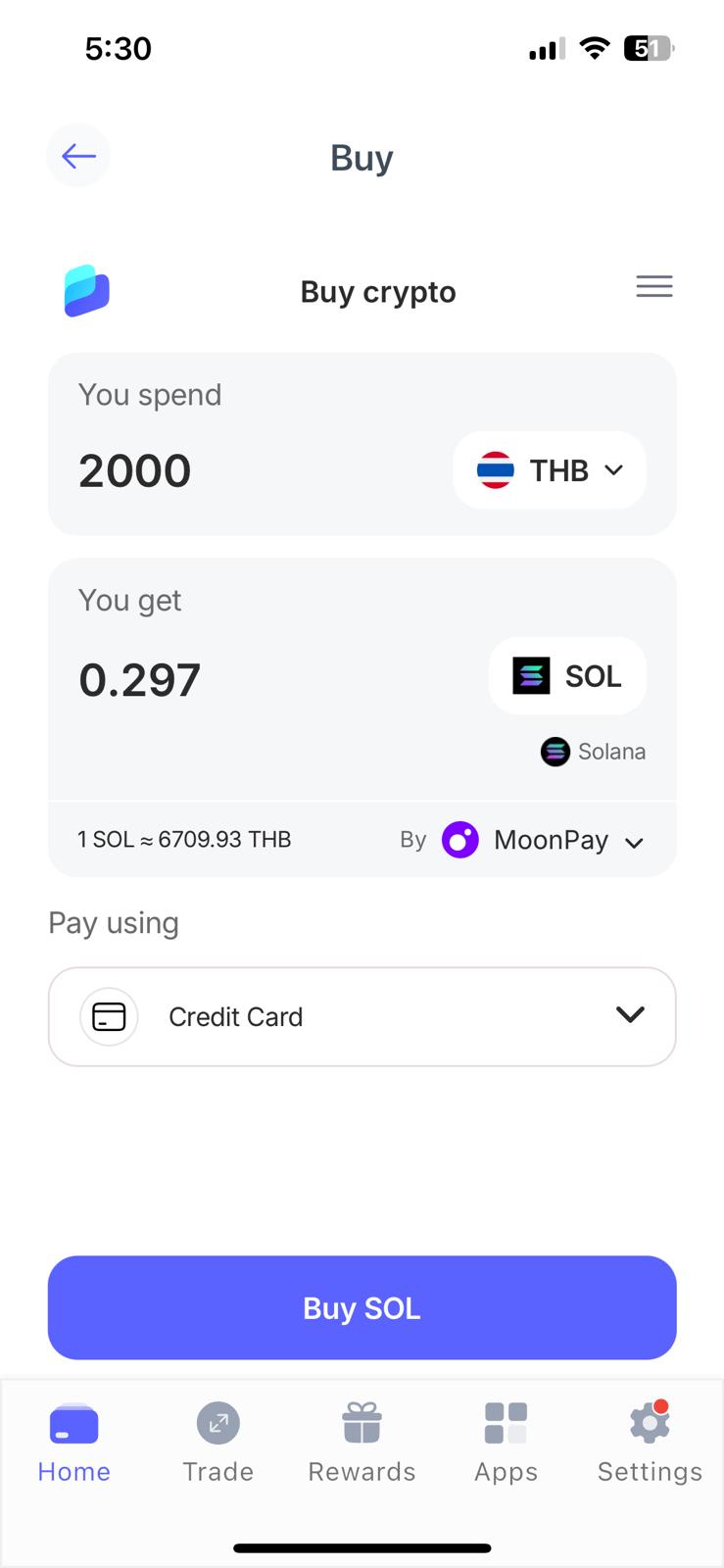Click the Credit Card icon
724x1568 pixels.
[x=108, y=1016]
